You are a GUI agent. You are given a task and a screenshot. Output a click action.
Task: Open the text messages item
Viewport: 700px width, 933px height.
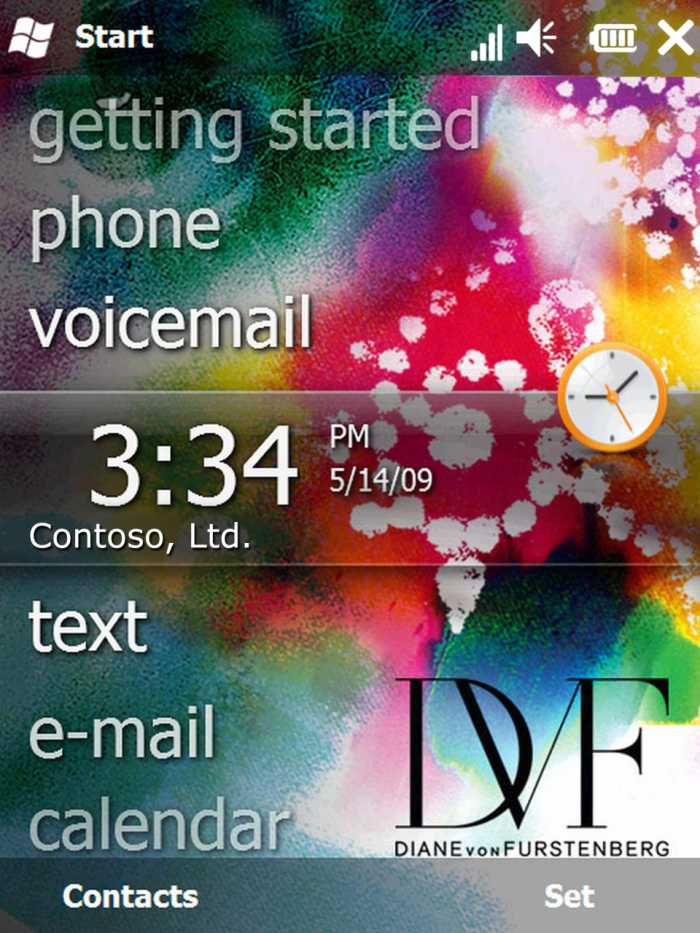coord(88,627)
